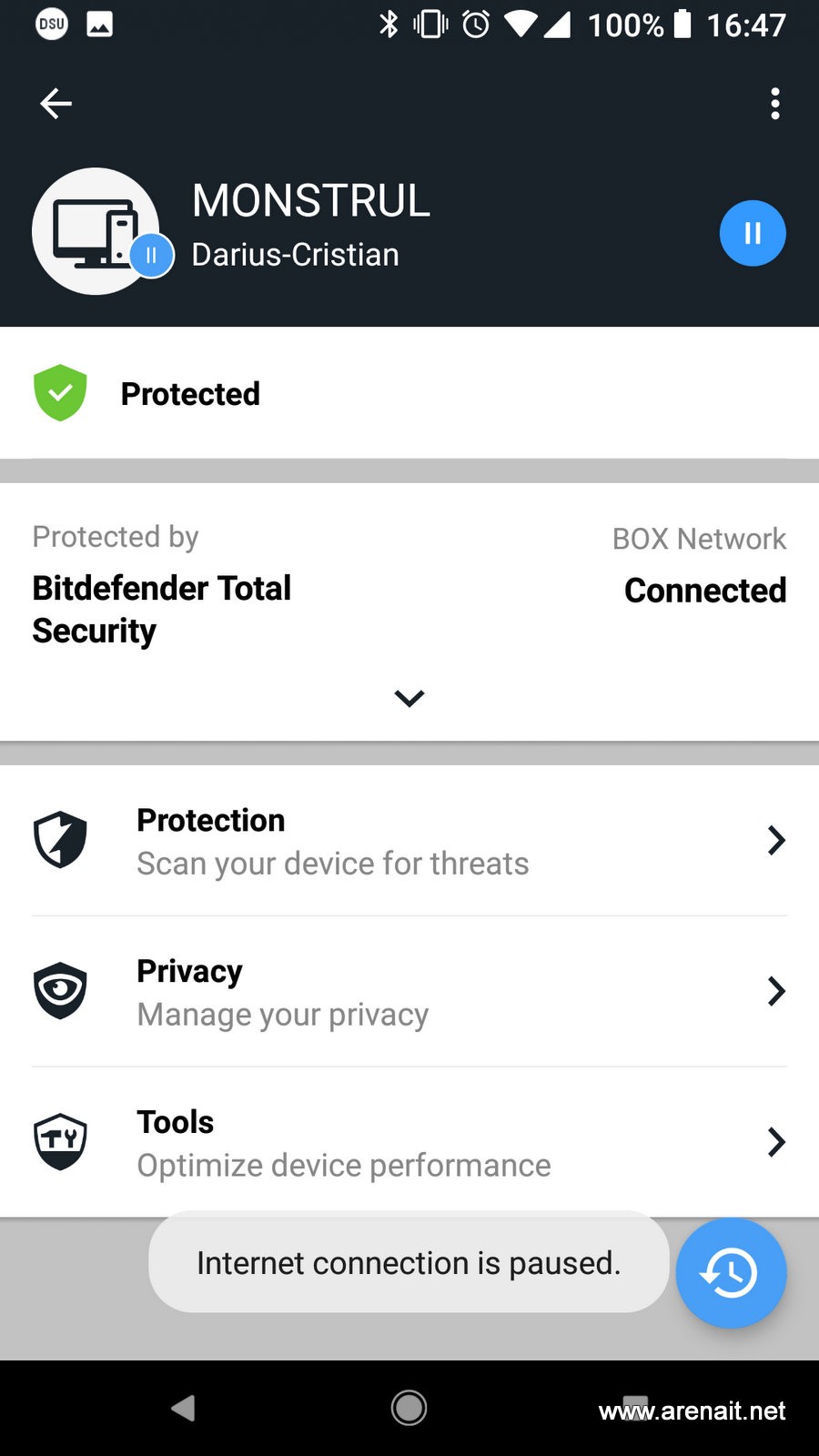This screenshot has height=1456, width=819.
Task: Open Protection to scan for threats
Action: [x=409, y=841]
